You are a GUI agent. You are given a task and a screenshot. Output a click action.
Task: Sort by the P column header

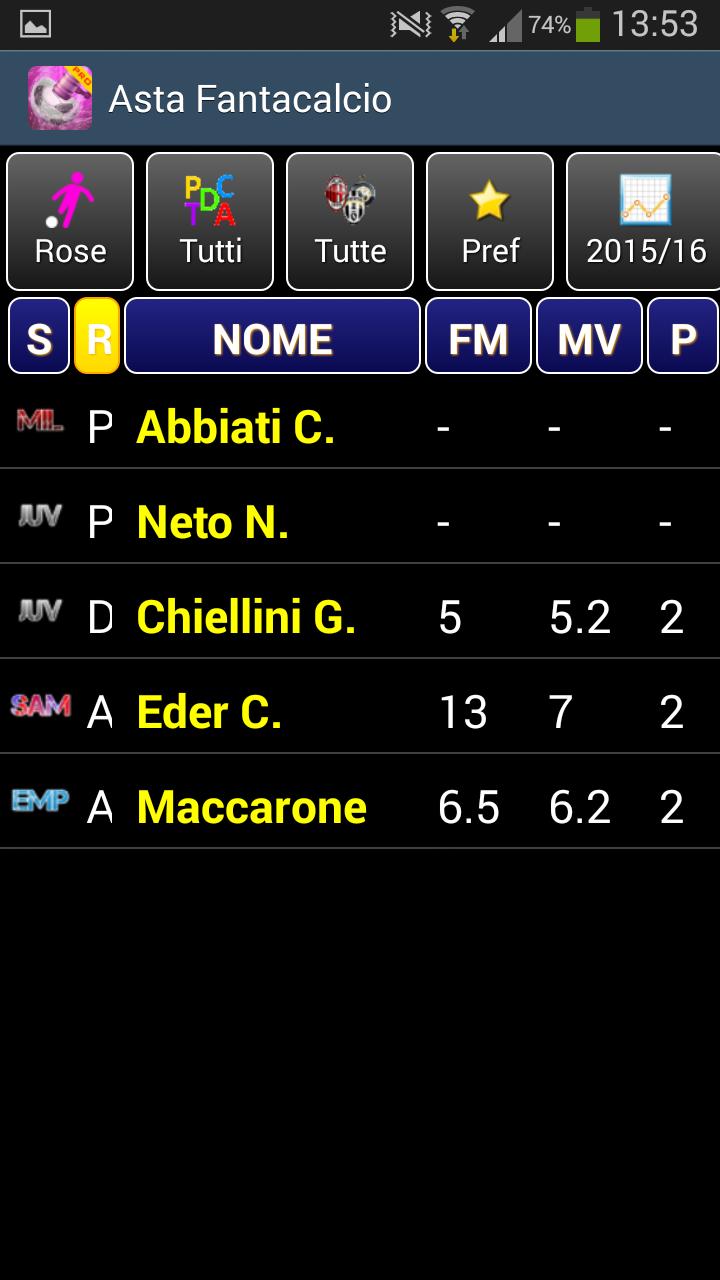pos(683,336)
